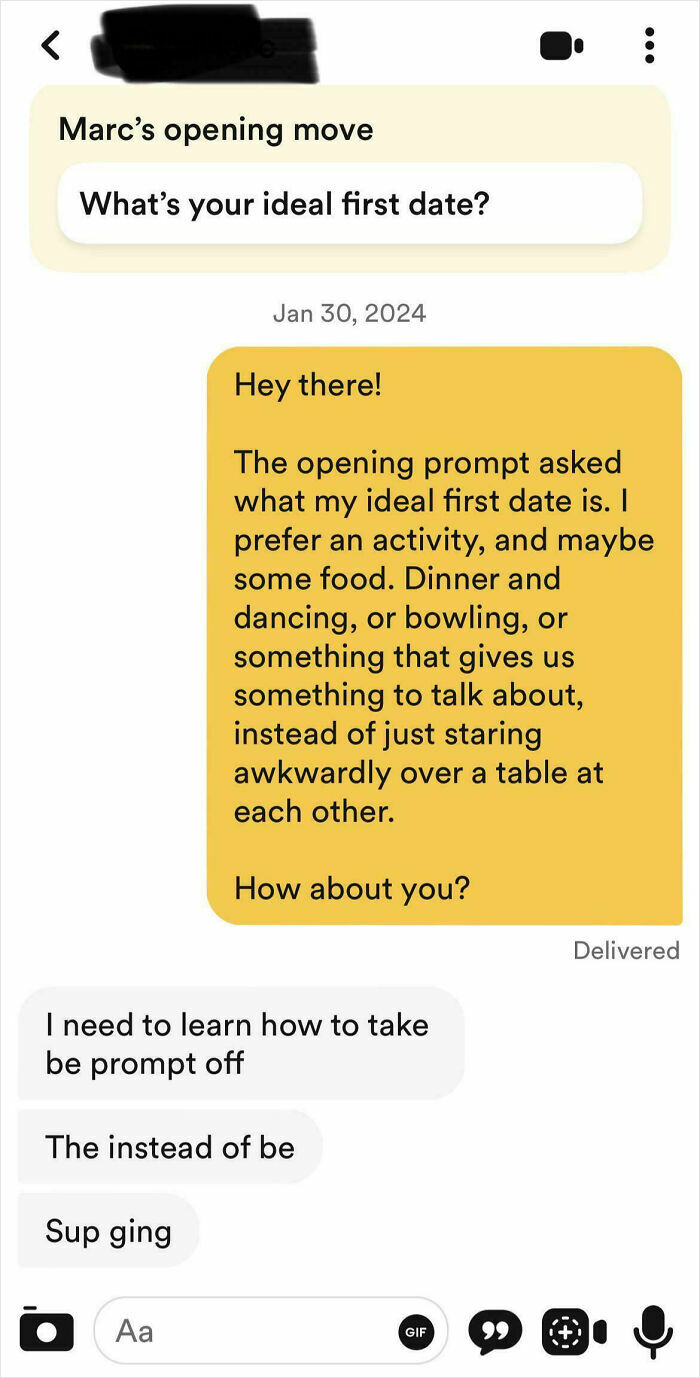Open the GIF picker
Viewport: 700px width, 1378px height.
[x=416, y=1332]
